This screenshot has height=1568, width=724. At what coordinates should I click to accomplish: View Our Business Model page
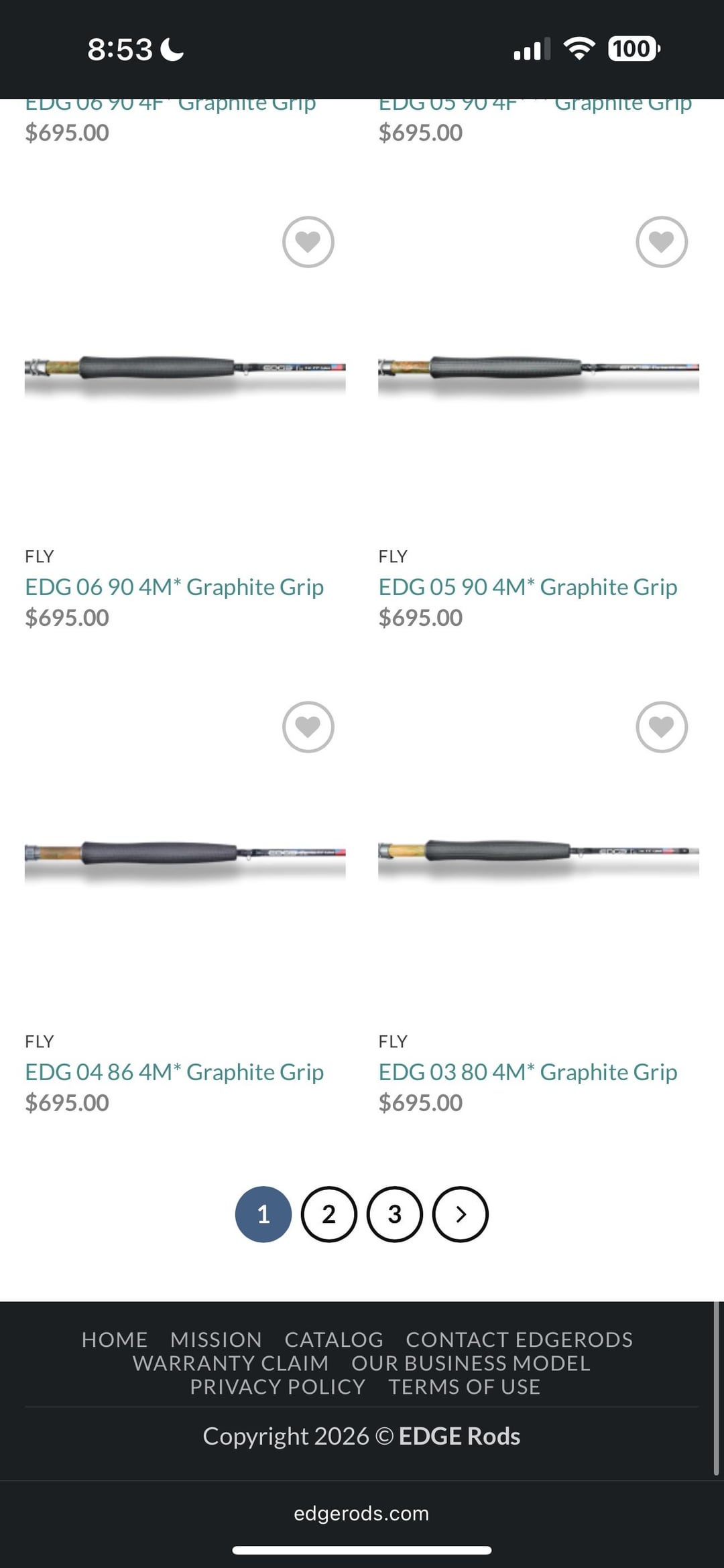(x=471, y=1363)
